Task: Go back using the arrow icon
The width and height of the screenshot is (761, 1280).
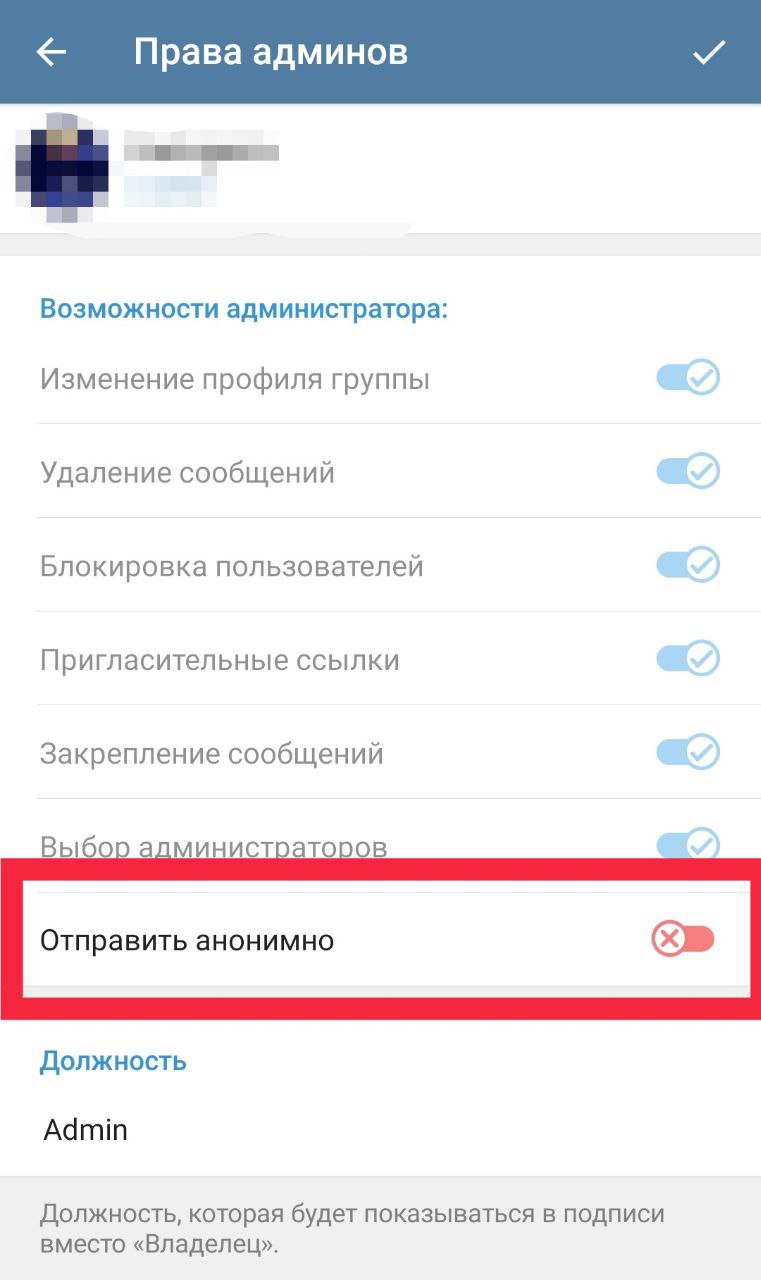Action: (50, 52)
